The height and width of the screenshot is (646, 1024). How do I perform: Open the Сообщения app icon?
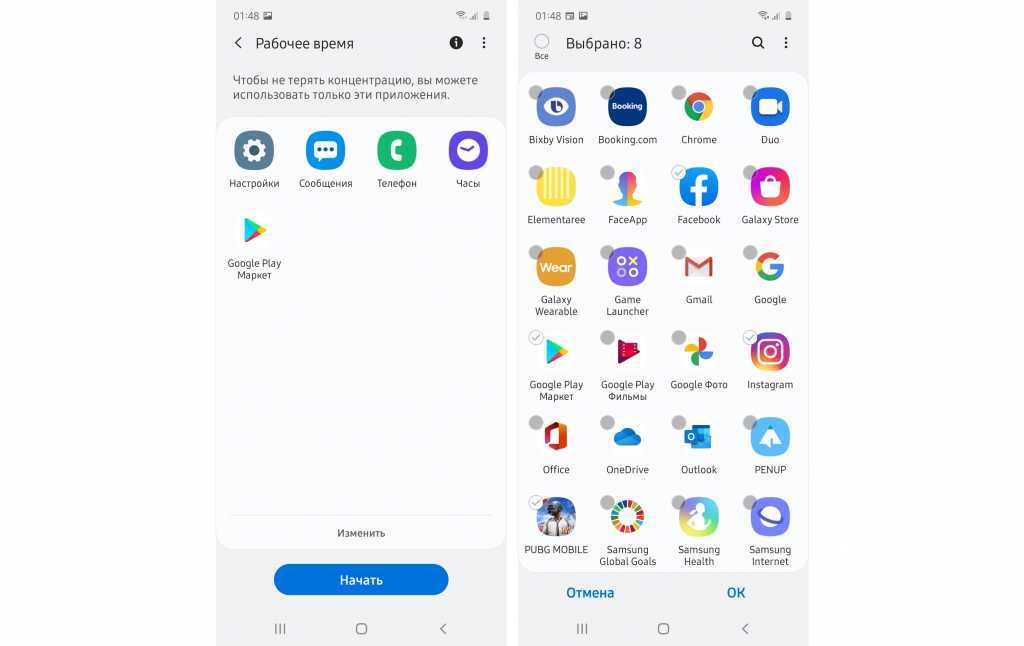click(x=325, y=151)
